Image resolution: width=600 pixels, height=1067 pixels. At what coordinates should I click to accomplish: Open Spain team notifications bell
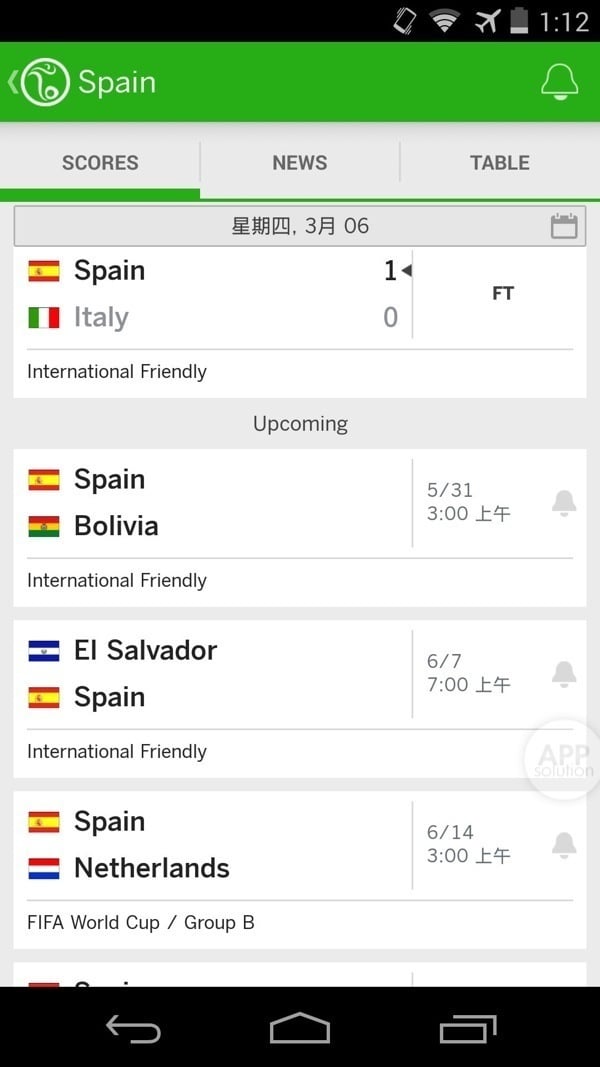pyautogui.click(x=560, y=82)
